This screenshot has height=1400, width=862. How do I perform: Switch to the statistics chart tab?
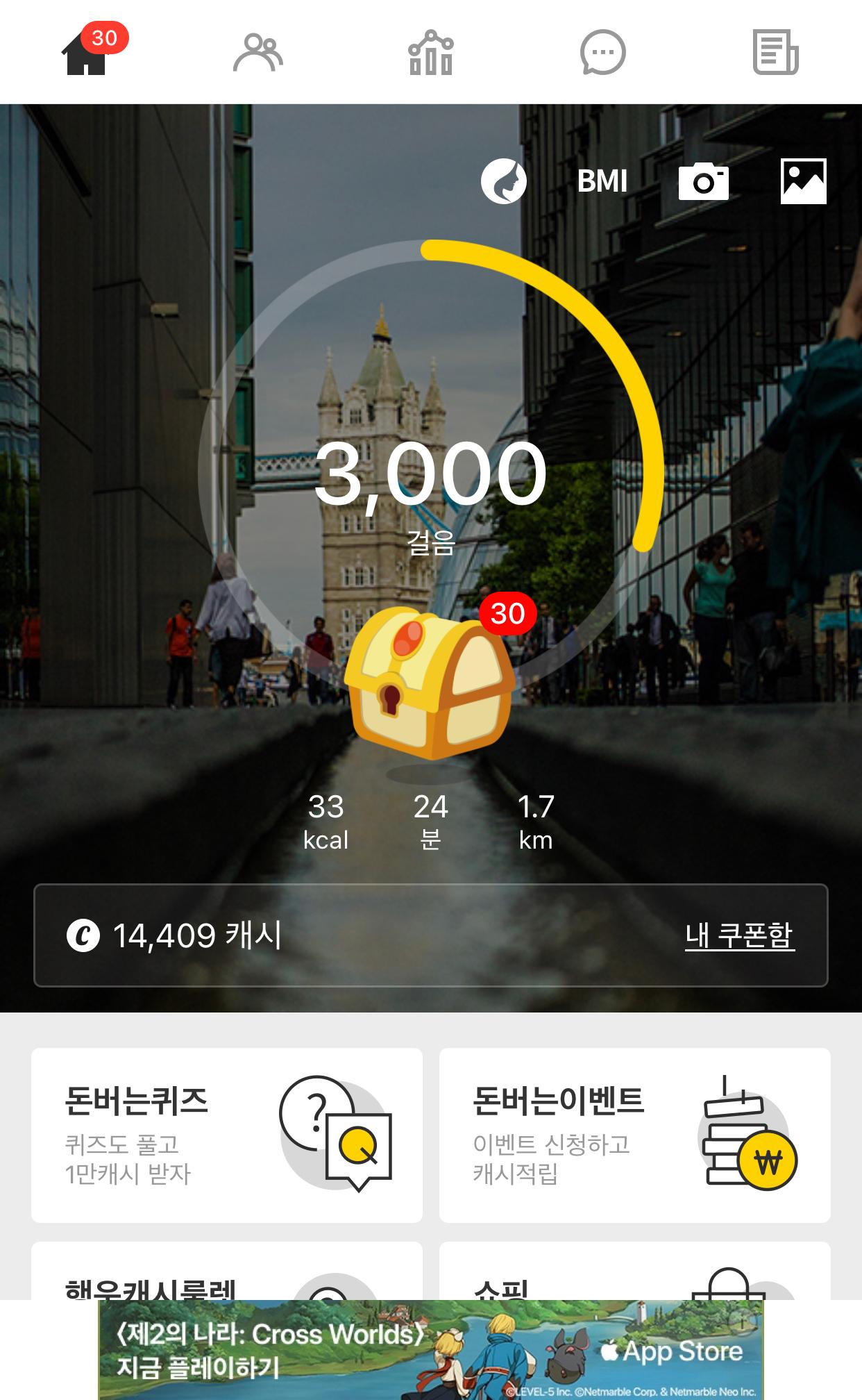pos(430,53)
